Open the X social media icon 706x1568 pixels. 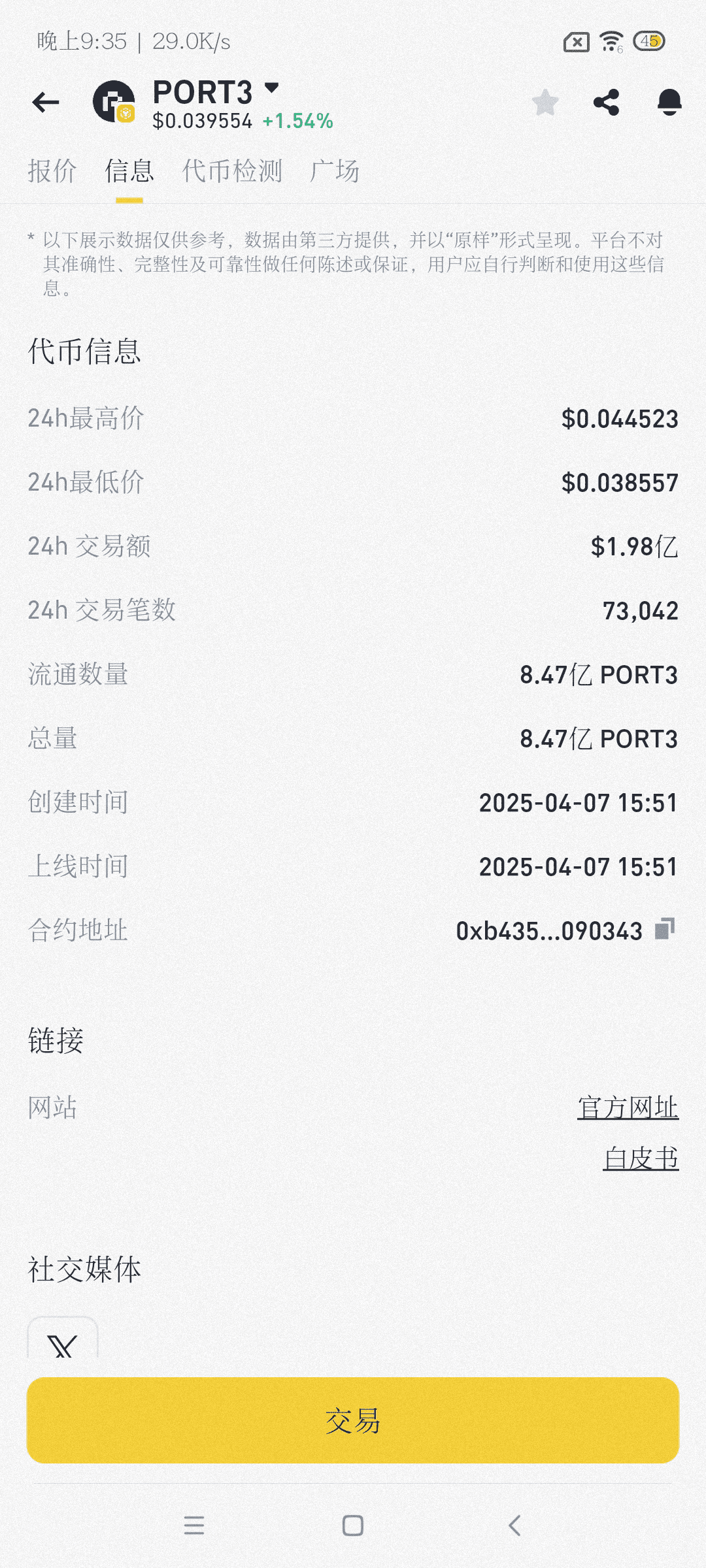point(63,1339)
